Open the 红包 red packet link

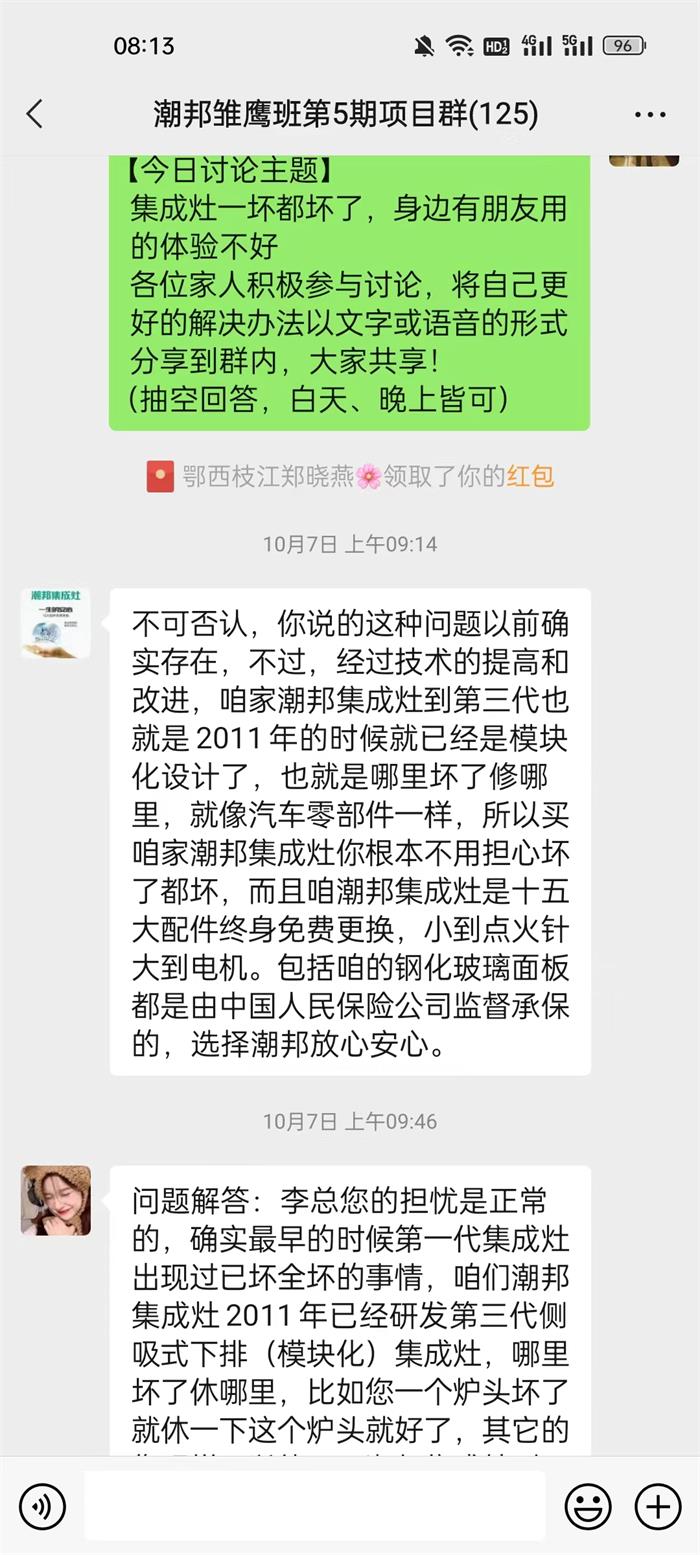click(x=530, y=477)
